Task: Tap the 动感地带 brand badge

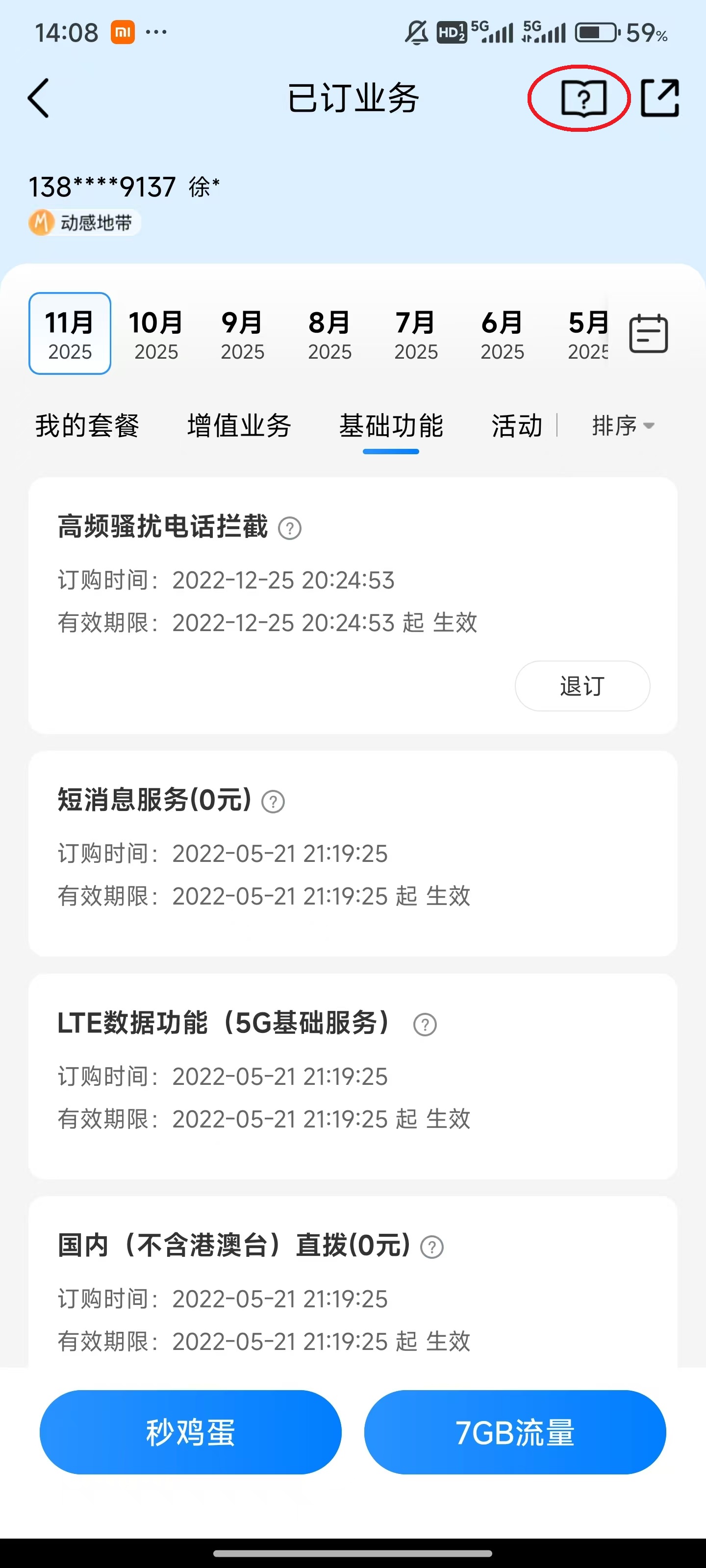Action: [83, 221]
